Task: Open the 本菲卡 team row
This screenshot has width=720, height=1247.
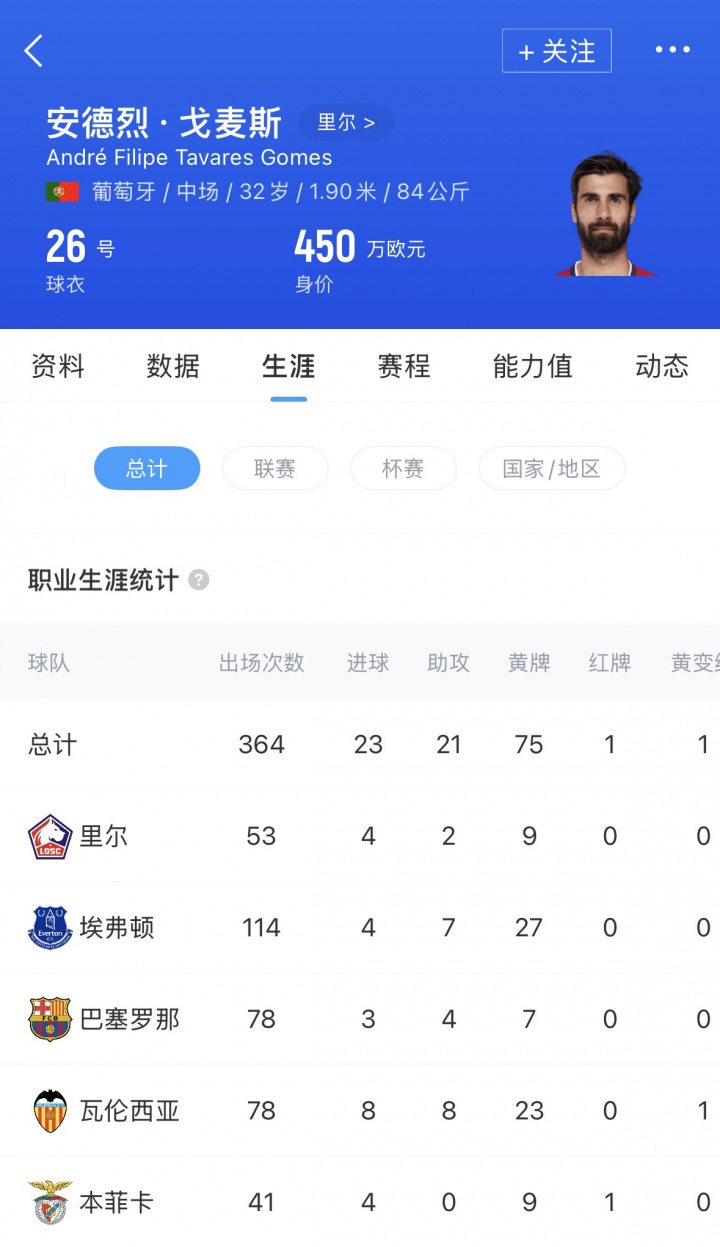Action: 117,1202
